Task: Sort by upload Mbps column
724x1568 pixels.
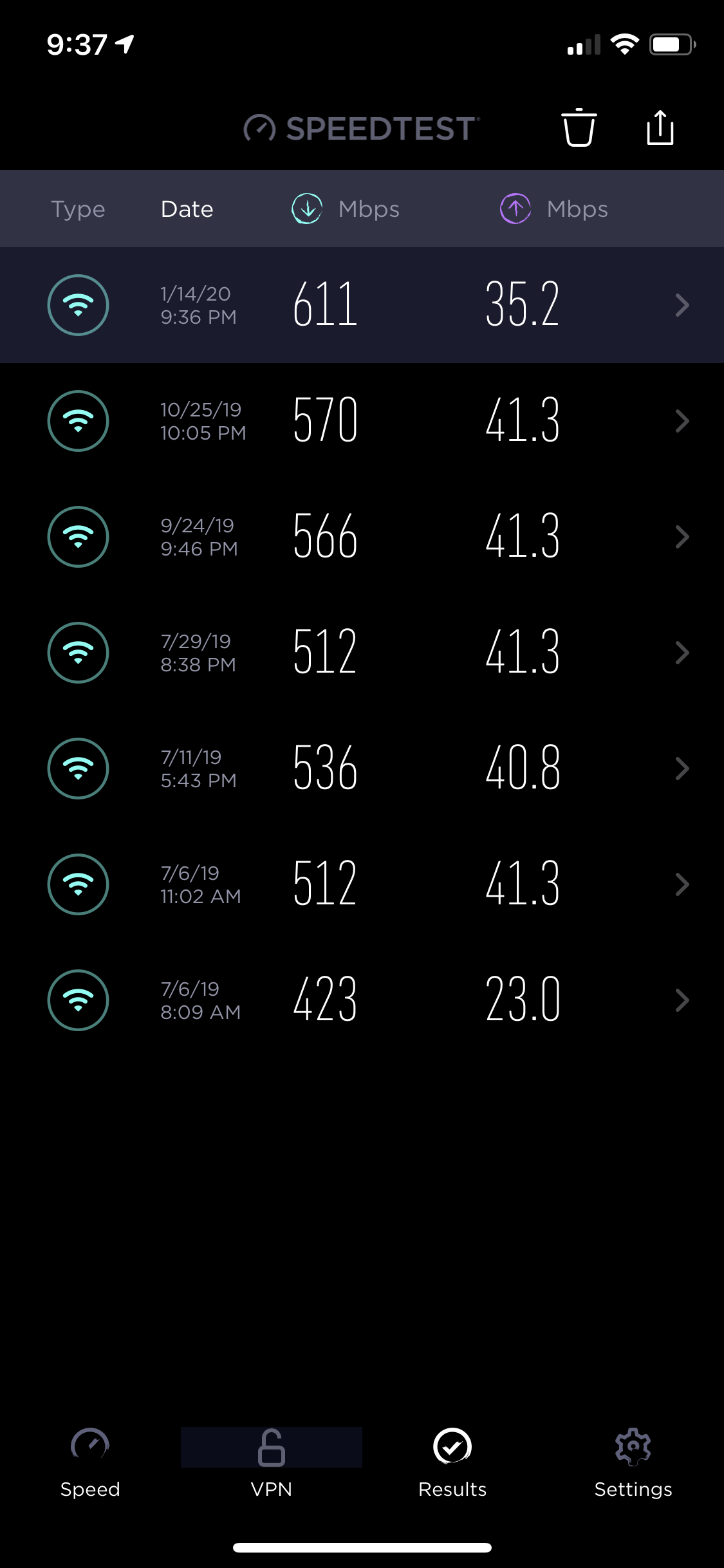Action: click(554, 209)
